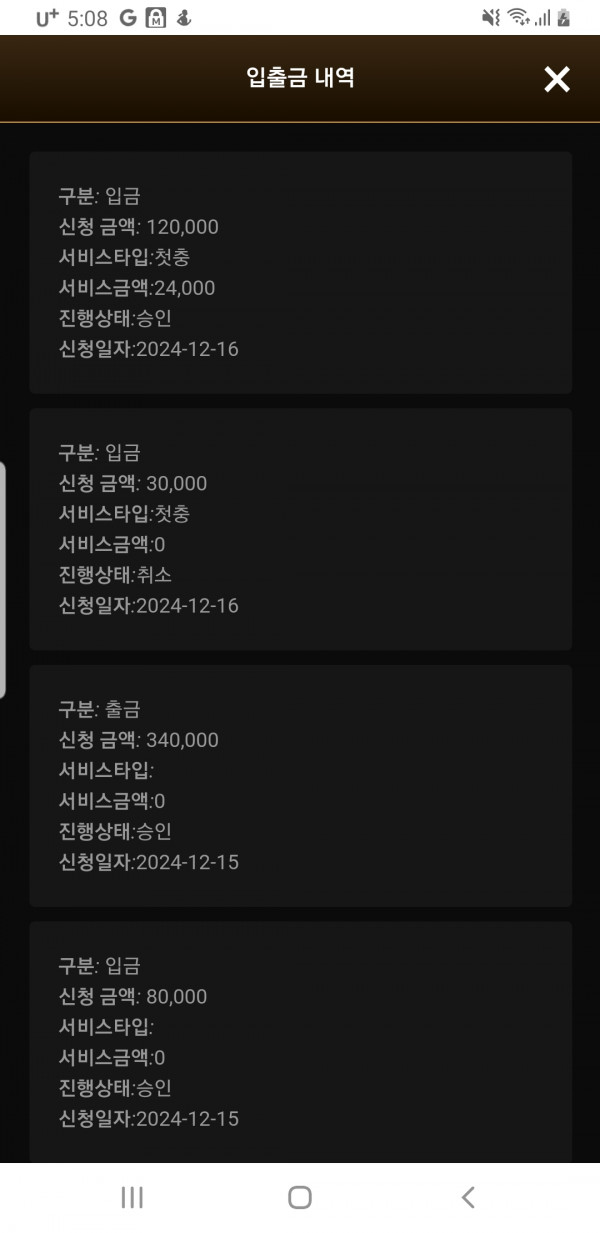Go to the home screen

click(x=299, y=1197)
